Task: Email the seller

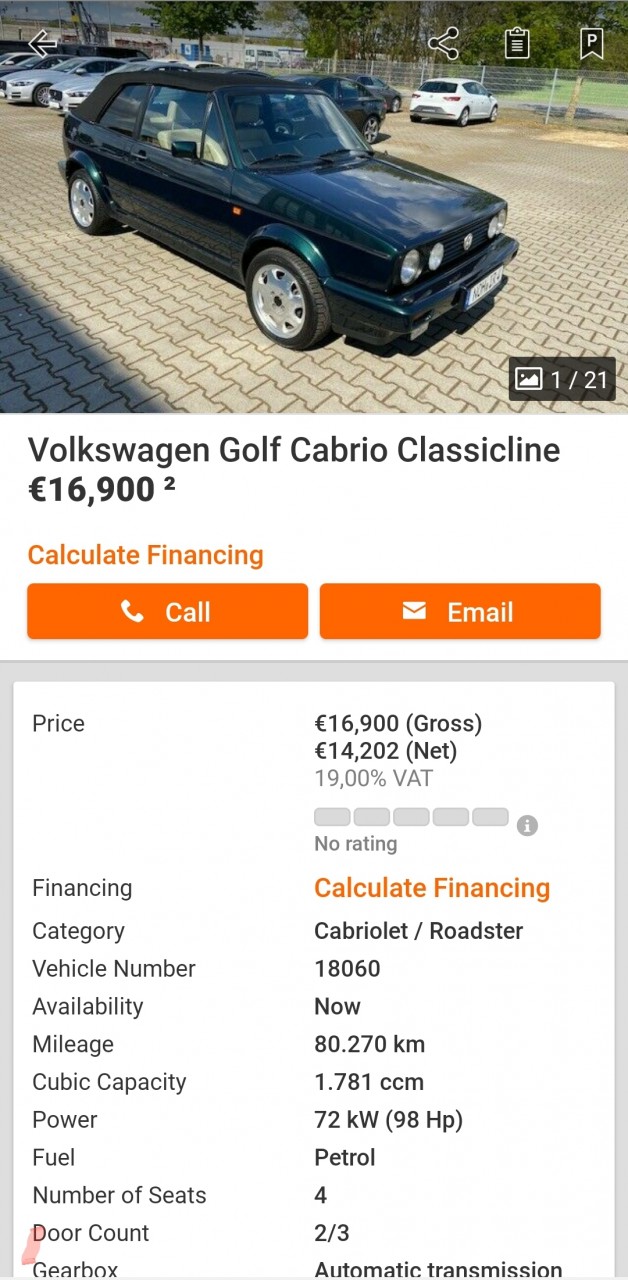Action: pos(460,612)
